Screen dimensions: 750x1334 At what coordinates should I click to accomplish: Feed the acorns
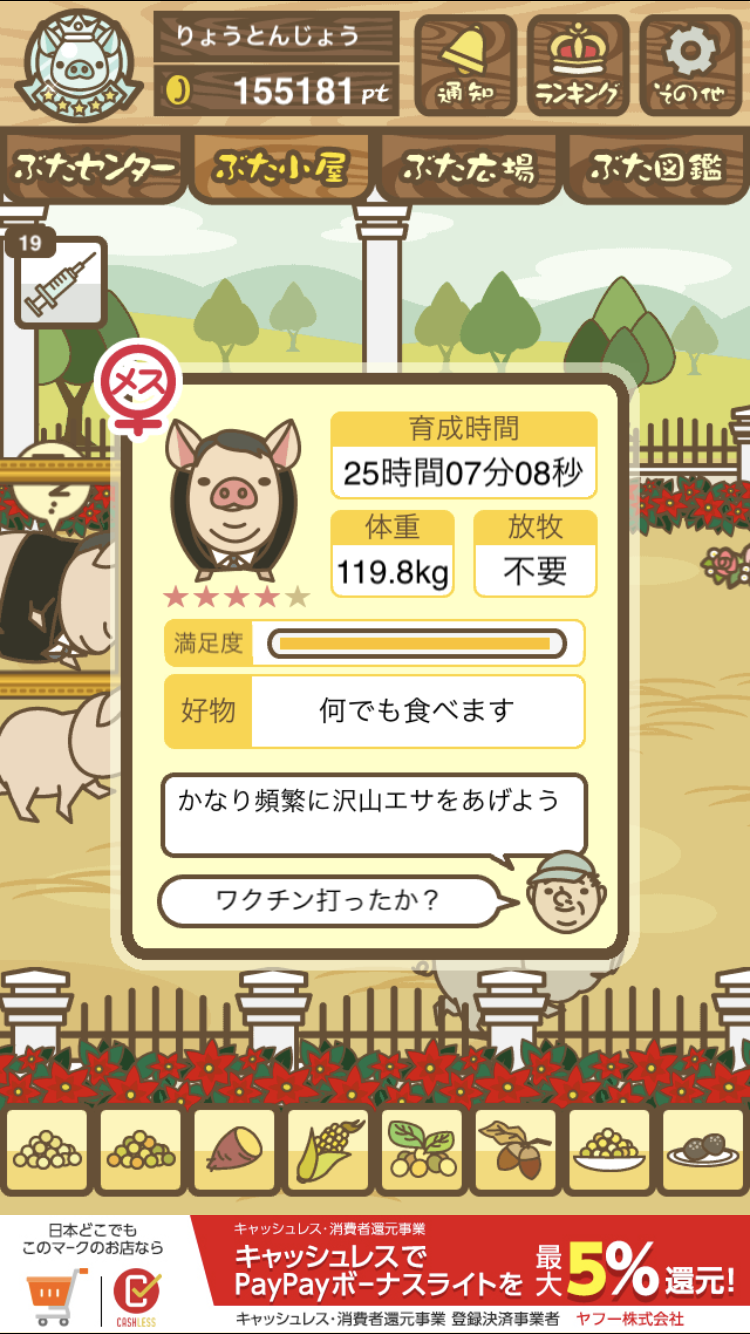[515, 1151]
